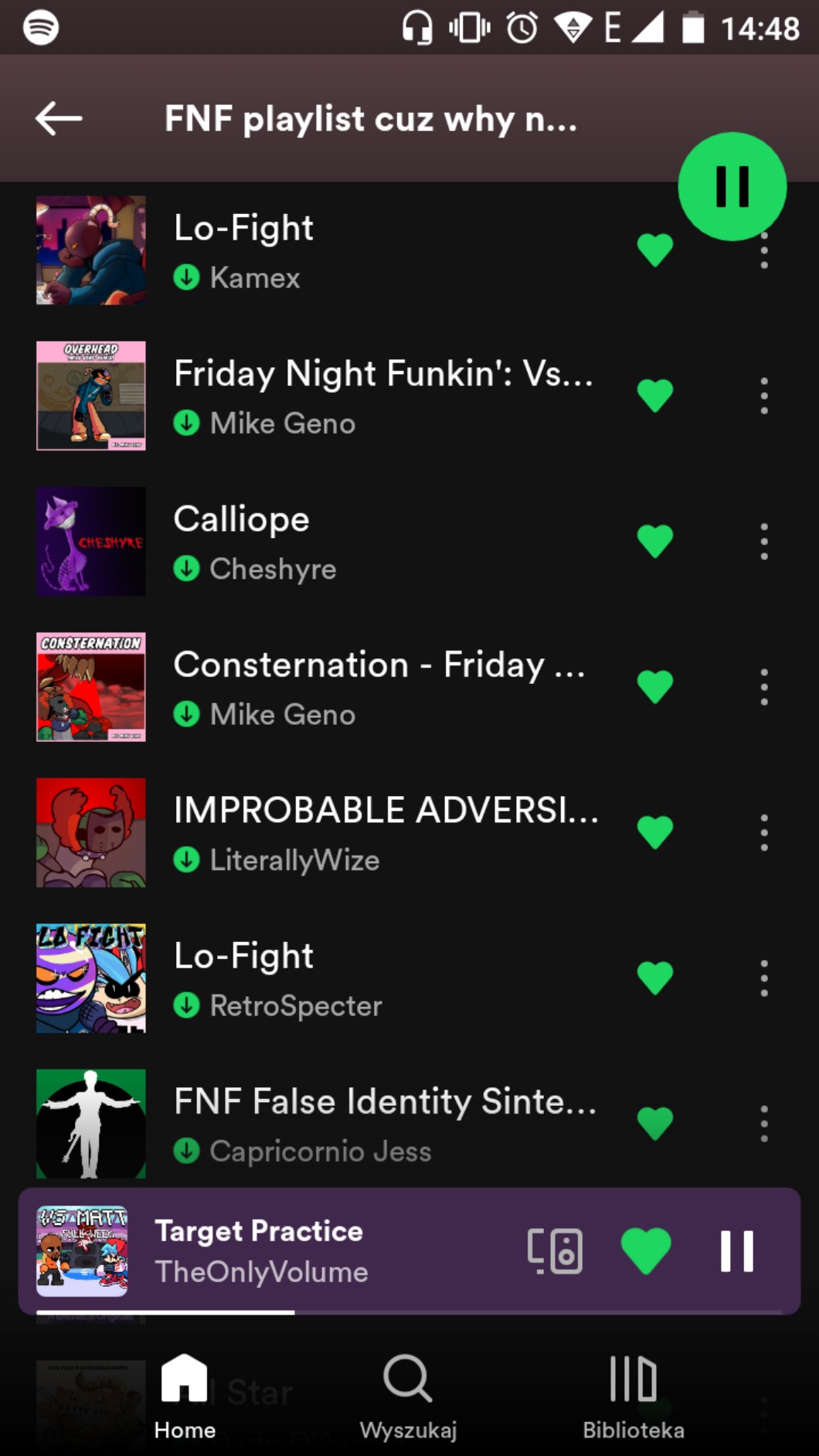The image size is (819, 1456).
Task: Go back from the playlist
Action: [59, 118]
